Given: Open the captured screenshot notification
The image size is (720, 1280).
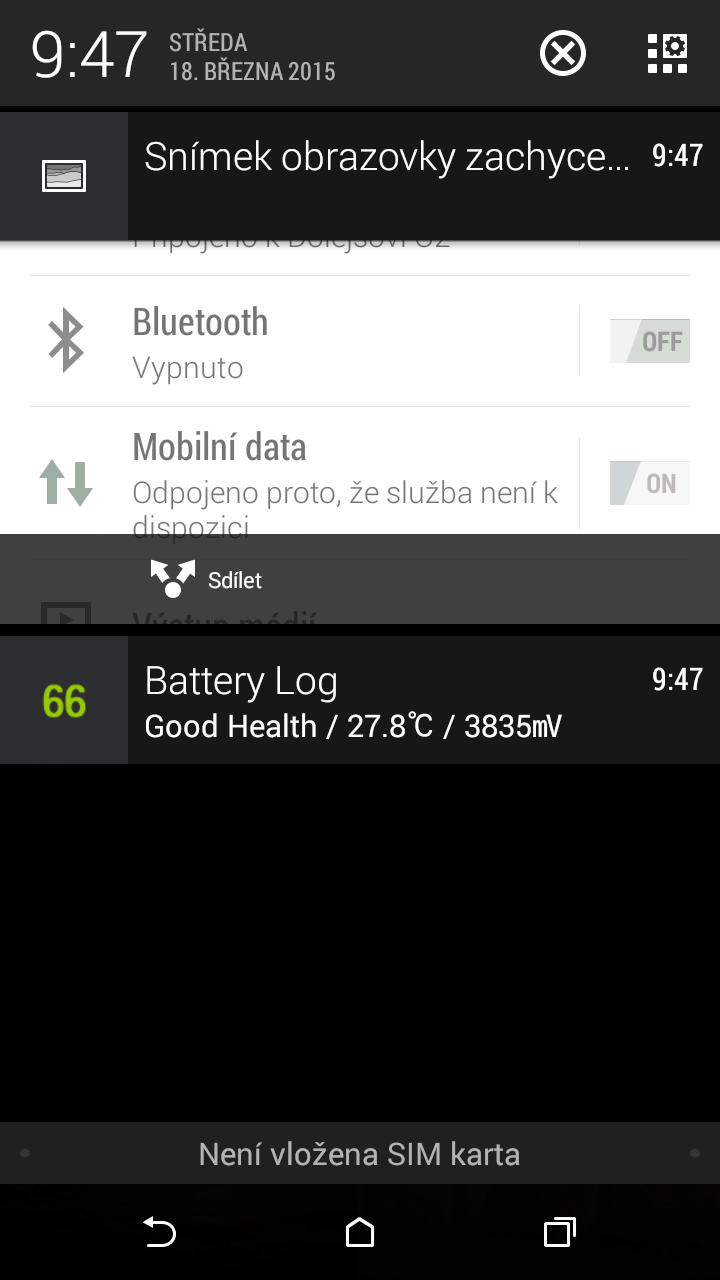Looking at the screenshot, I should (360, 176).
